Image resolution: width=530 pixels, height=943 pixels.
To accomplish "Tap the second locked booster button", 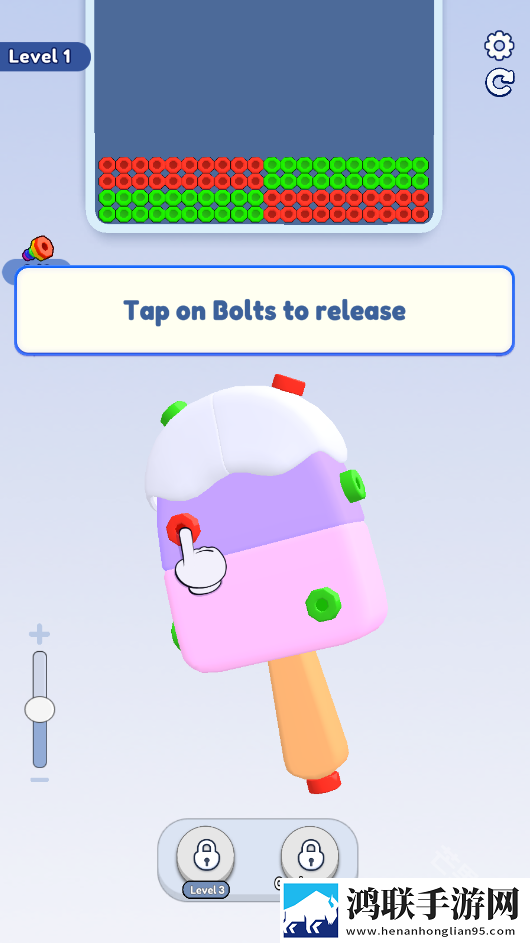I will click(310, 855).
